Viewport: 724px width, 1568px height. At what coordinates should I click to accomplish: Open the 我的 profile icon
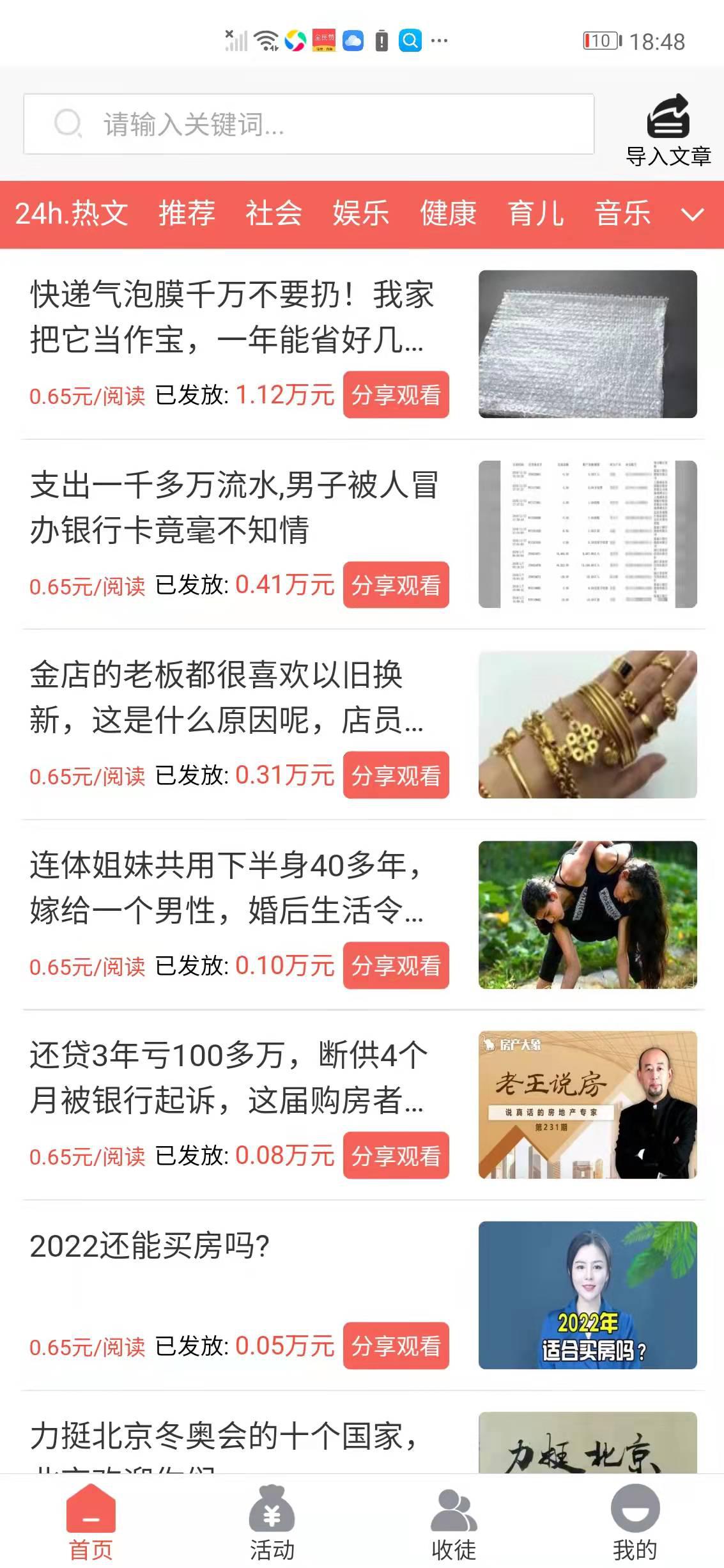click(633, 1507)
